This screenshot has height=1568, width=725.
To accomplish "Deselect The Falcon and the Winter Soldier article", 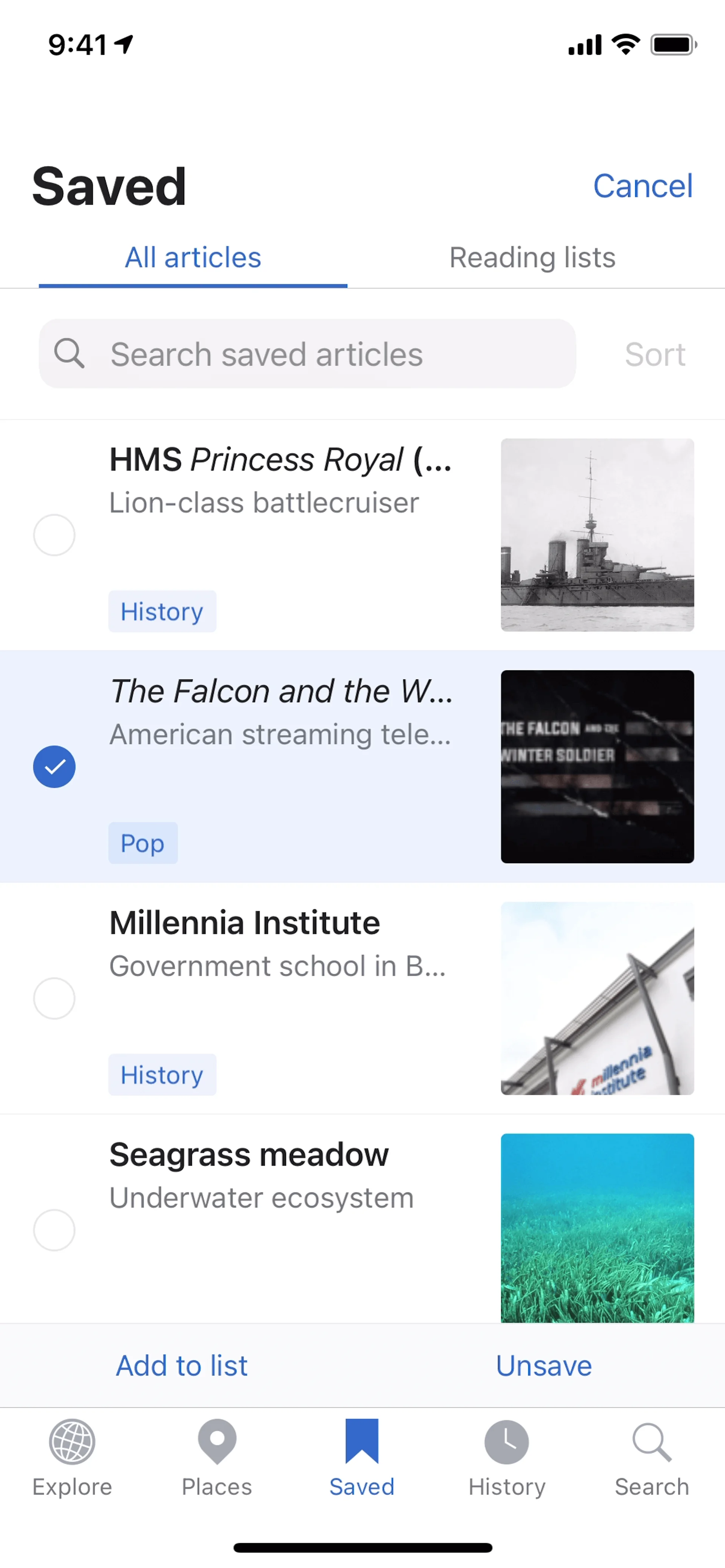I will point(54,766).
